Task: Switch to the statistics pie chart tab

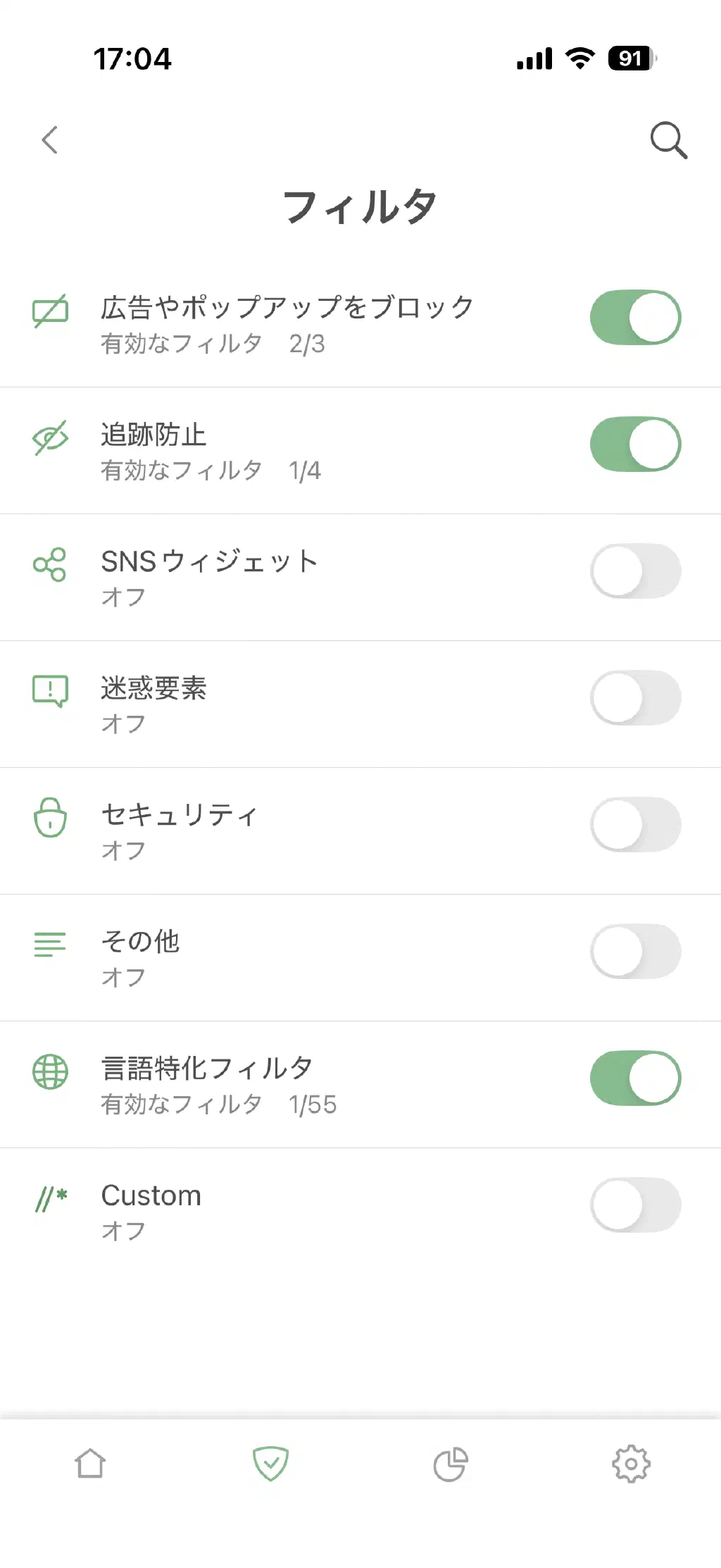Action: 451,1464
